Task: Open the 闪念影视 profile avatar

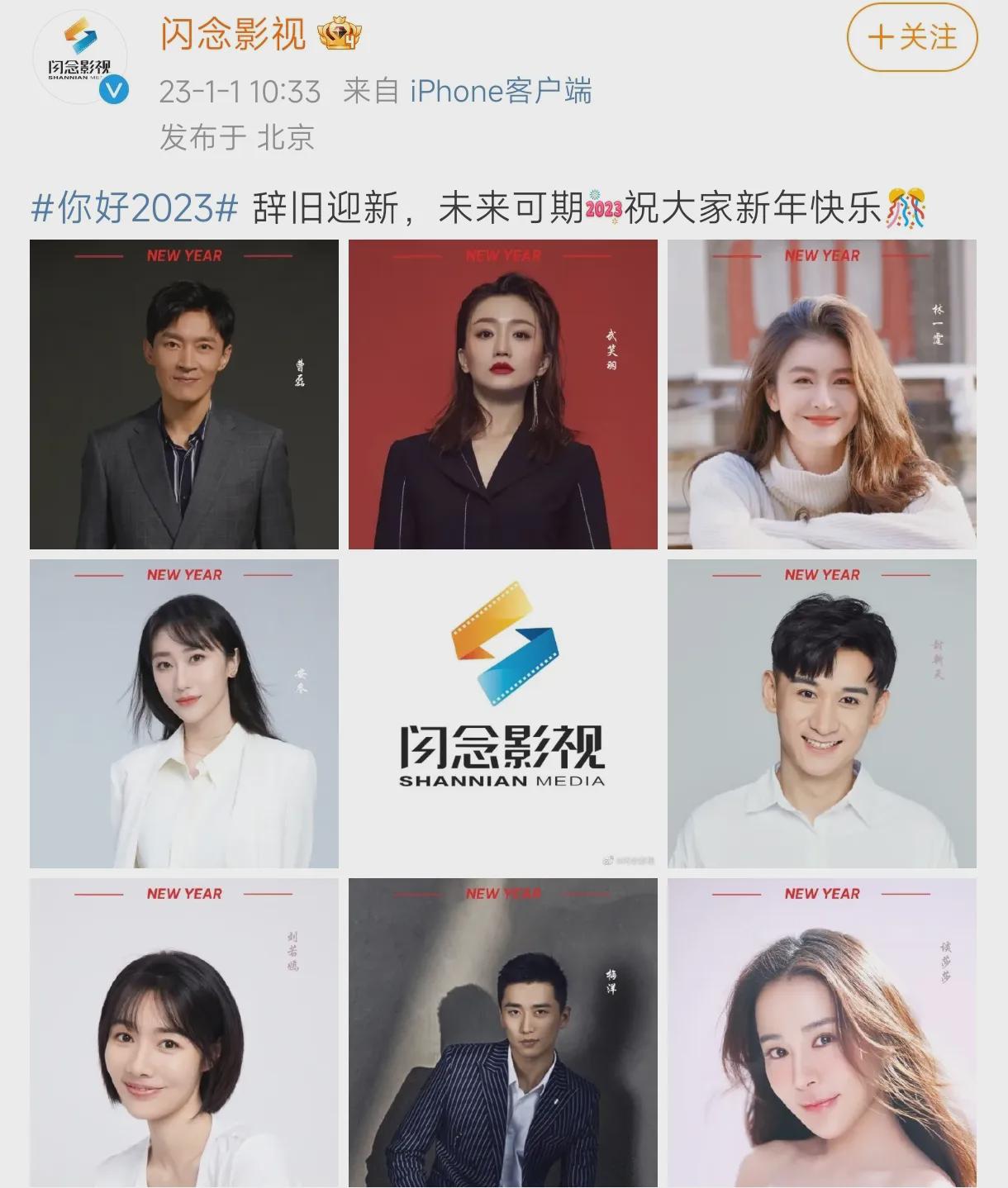Action: (79, 58)
